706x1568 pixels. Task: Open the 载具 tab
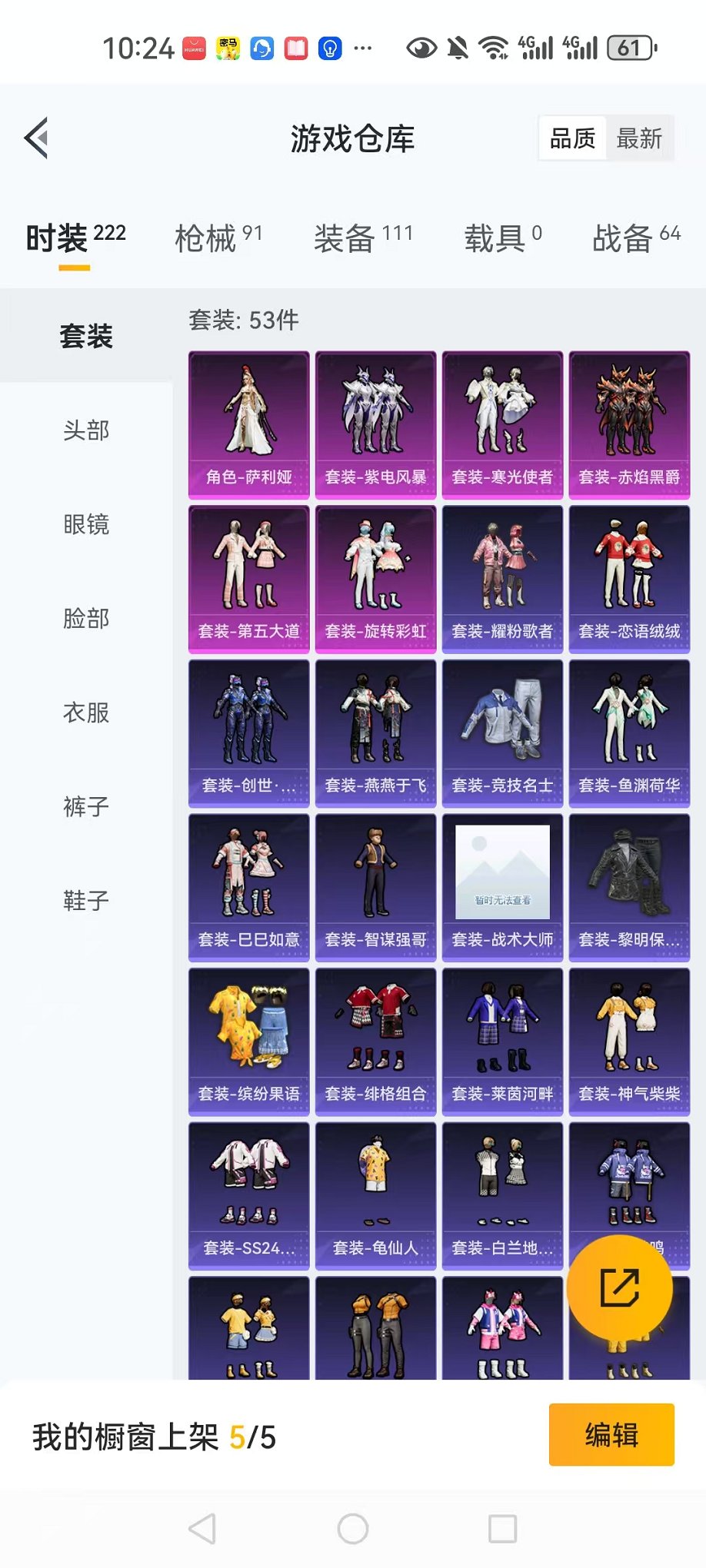coord(502,238)
